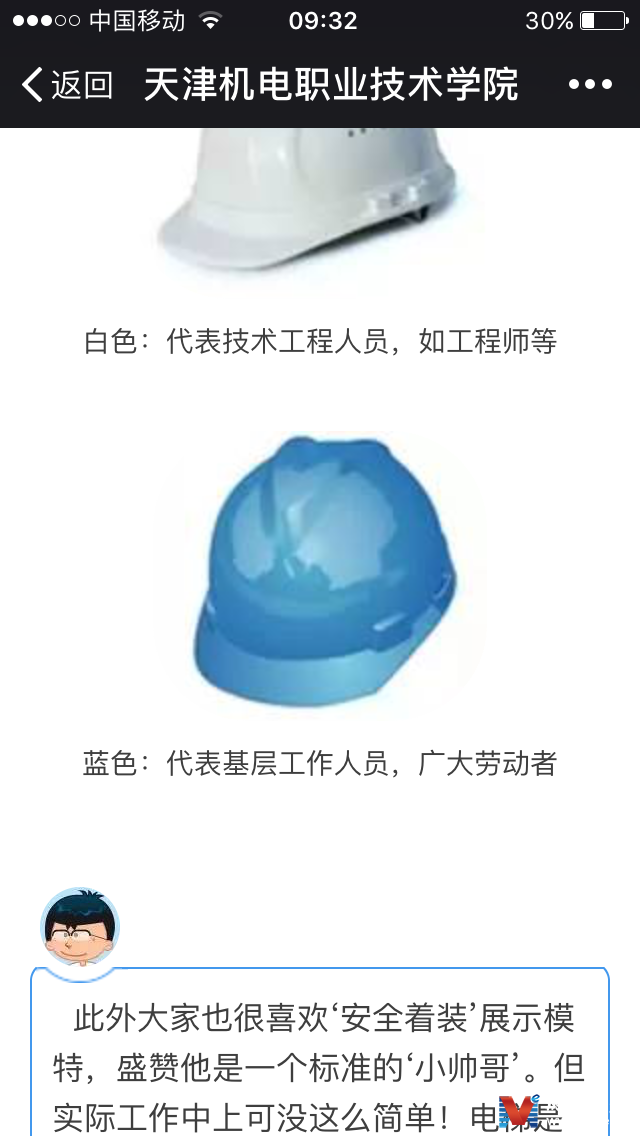Open the three-dot overflow menu
640x1136 pixels.
click(x=590, y=85)
